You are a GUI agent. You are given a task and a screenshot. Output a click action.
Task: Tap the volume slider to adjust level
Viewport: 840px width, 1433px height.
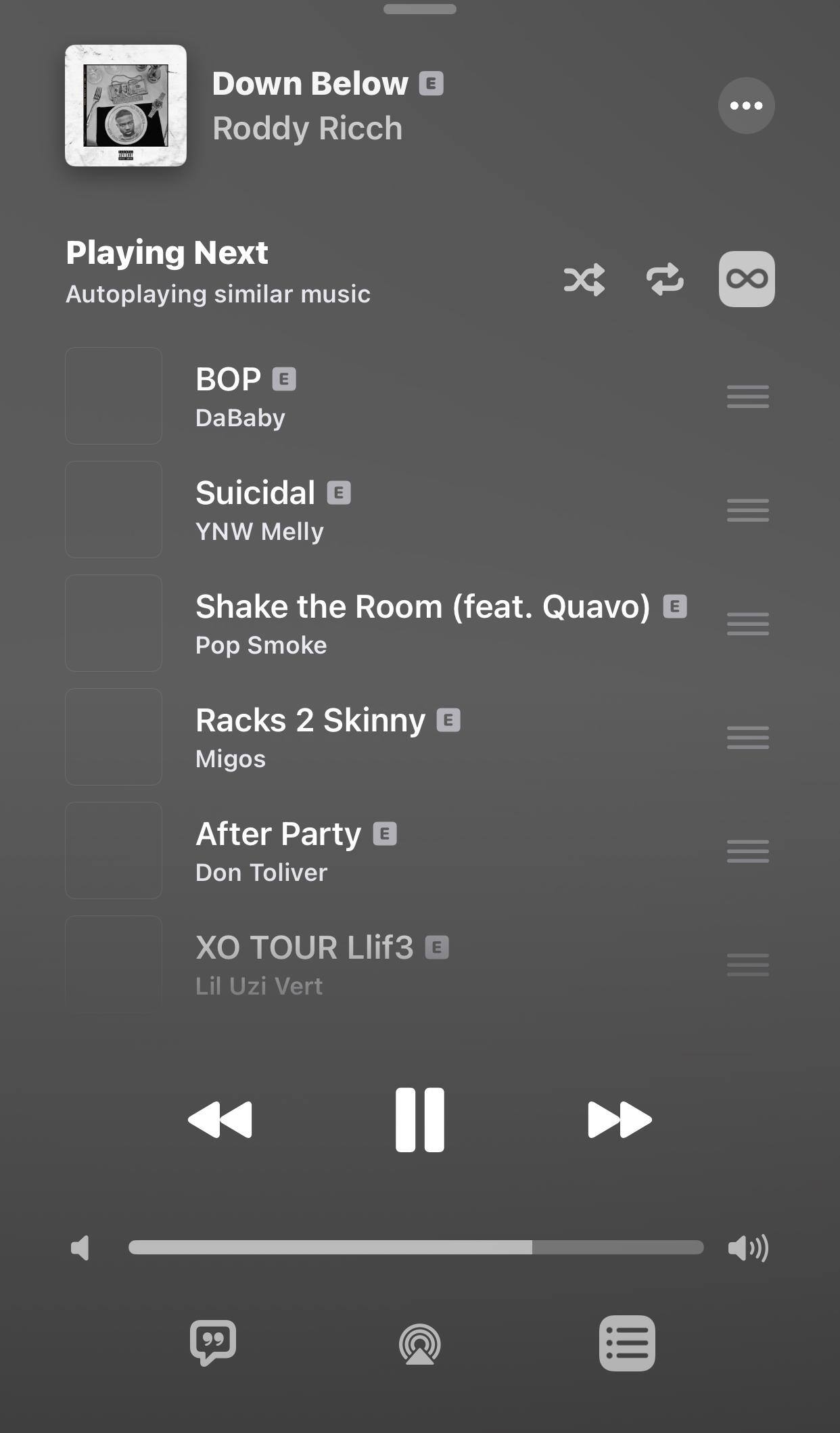click(x=416, y=1247)
